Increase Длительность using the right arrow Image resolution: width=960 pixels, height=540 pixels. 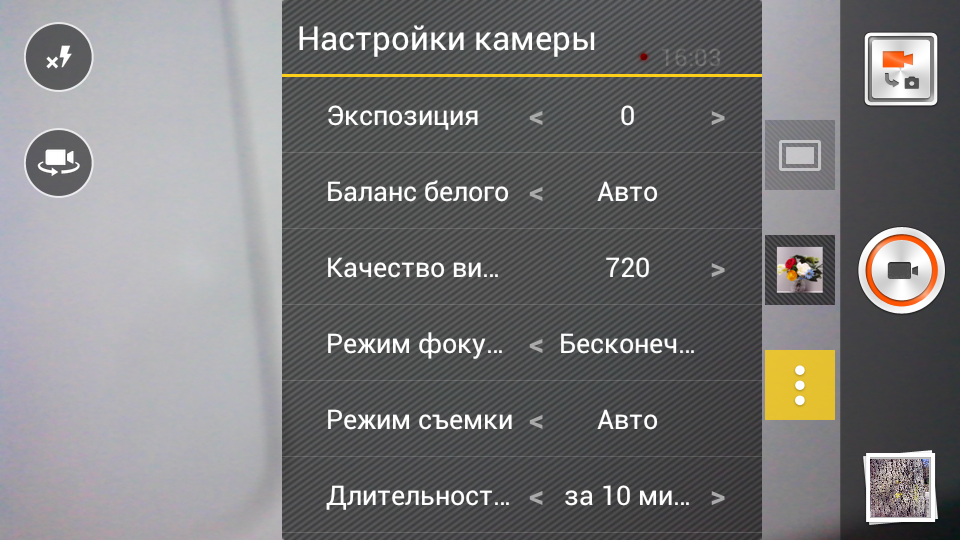click(x=718, y=497)
